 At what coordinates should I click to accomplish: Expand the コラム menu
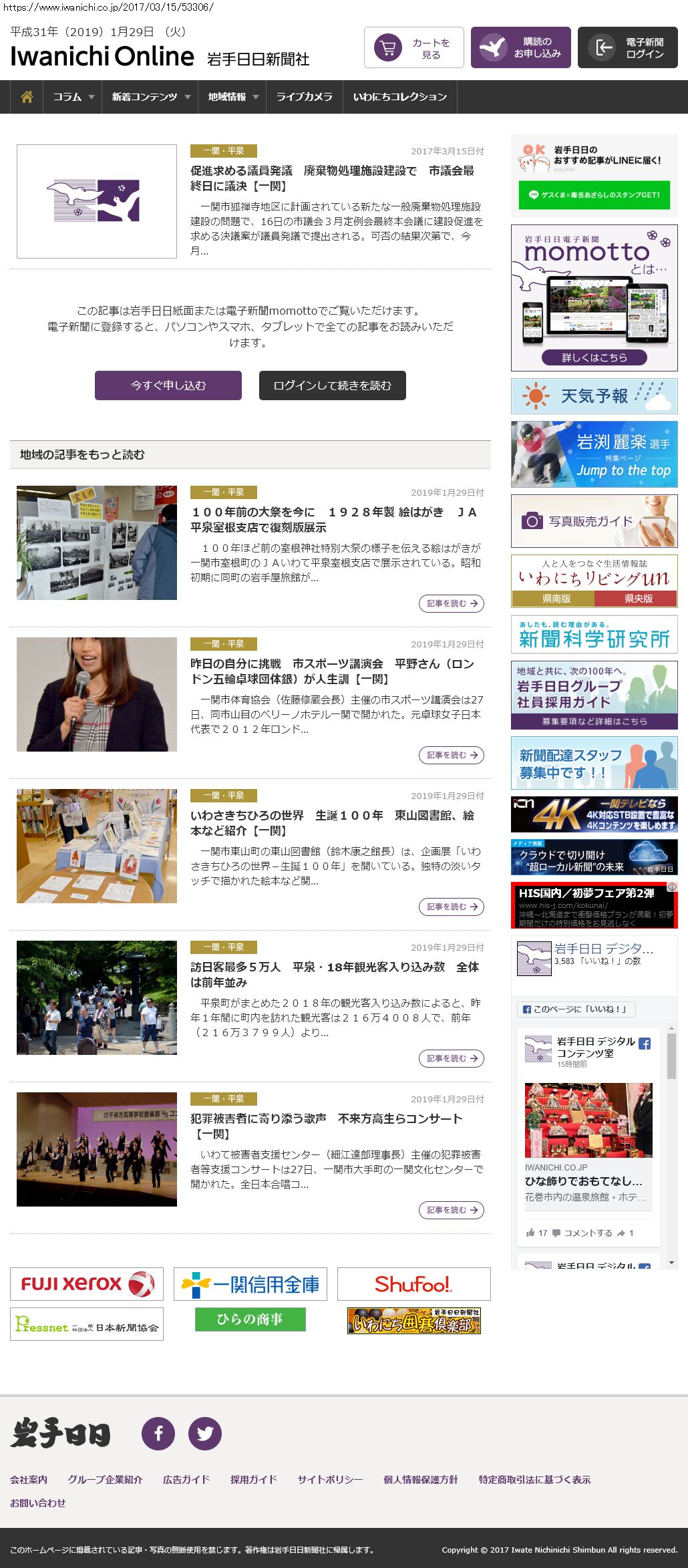click(x=73, y=97)
